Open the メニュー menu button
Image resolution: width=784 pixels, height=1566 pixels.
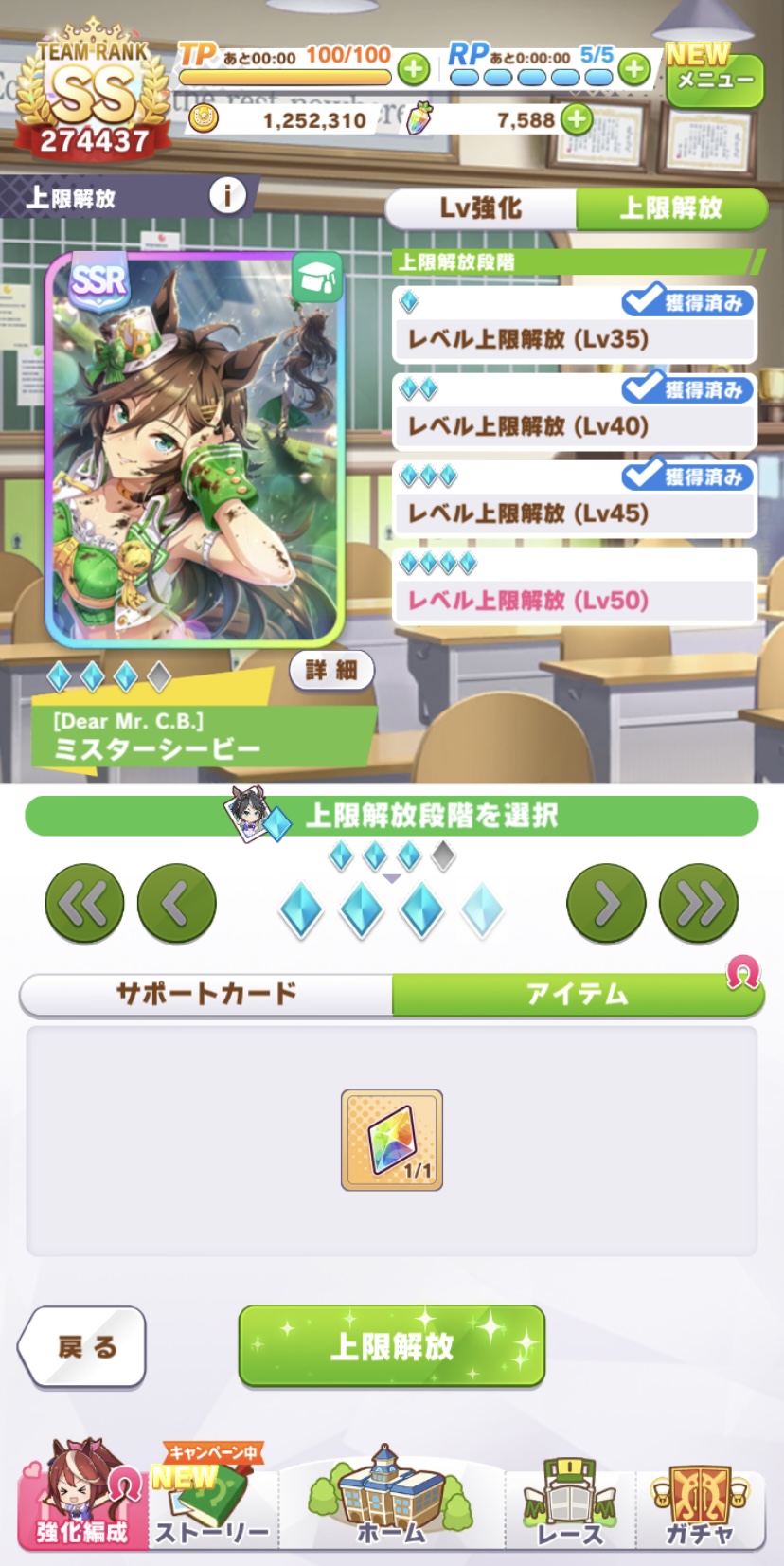715,80
